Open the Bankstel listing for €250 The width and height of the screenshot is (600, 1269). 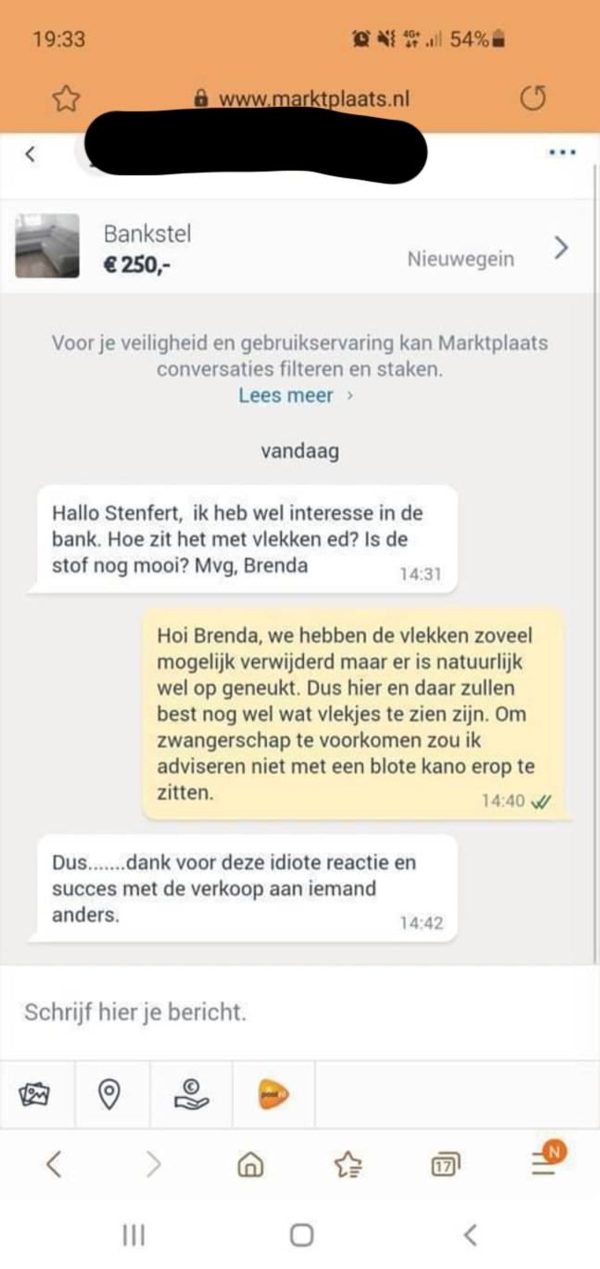pos(300,248)
